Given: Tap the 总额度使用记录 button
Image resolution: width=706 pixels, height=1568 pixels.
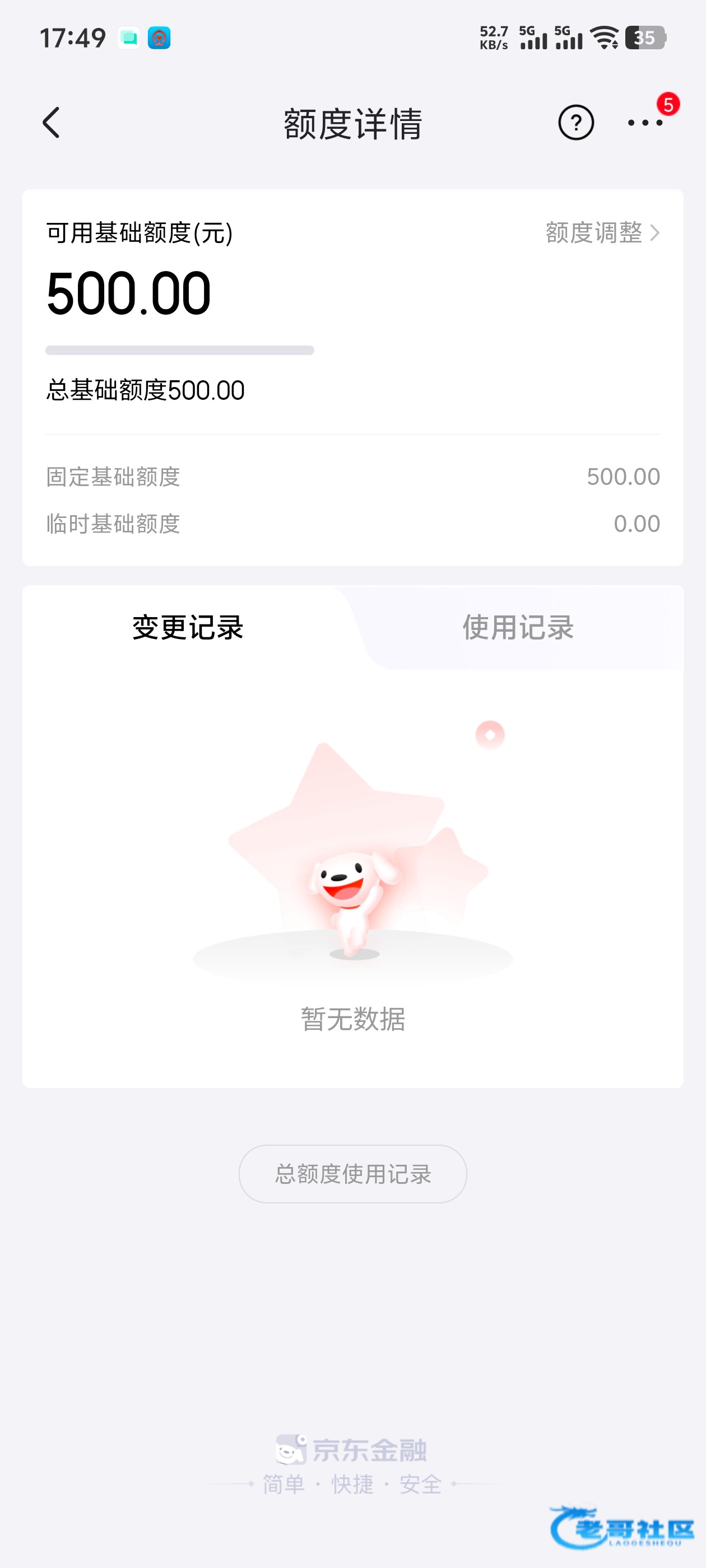Looking at the screenshot, I should (x=352, y=1174).
